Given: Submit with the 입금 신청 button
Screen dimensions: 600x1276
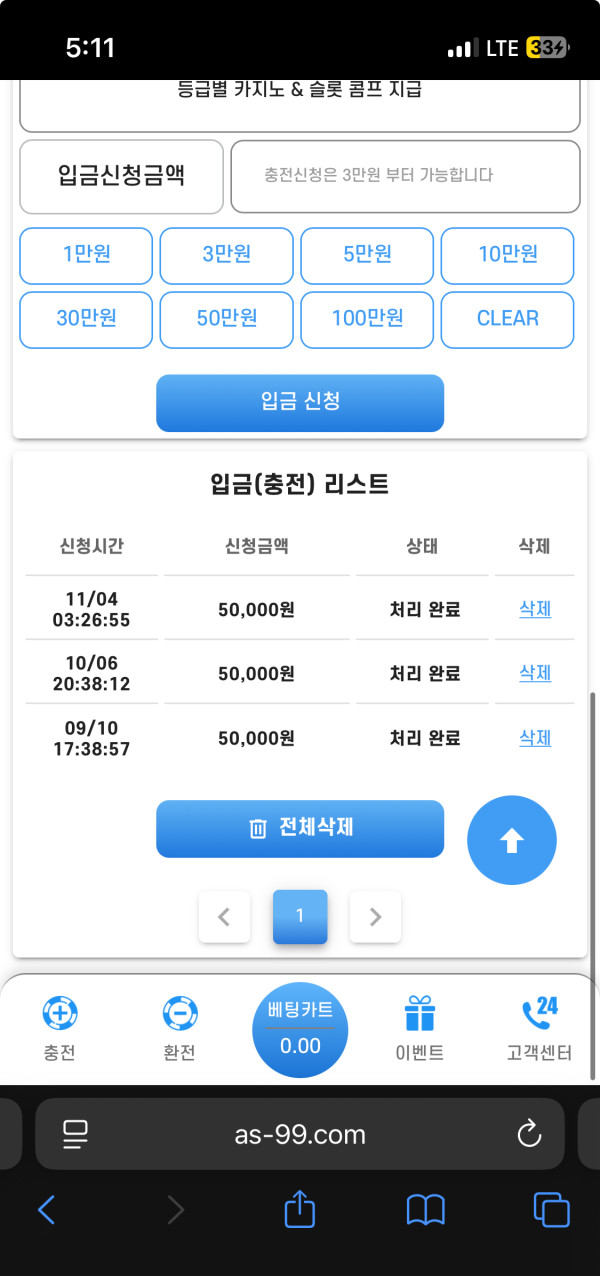Looking at the screenshot, I should click(299, 402).
